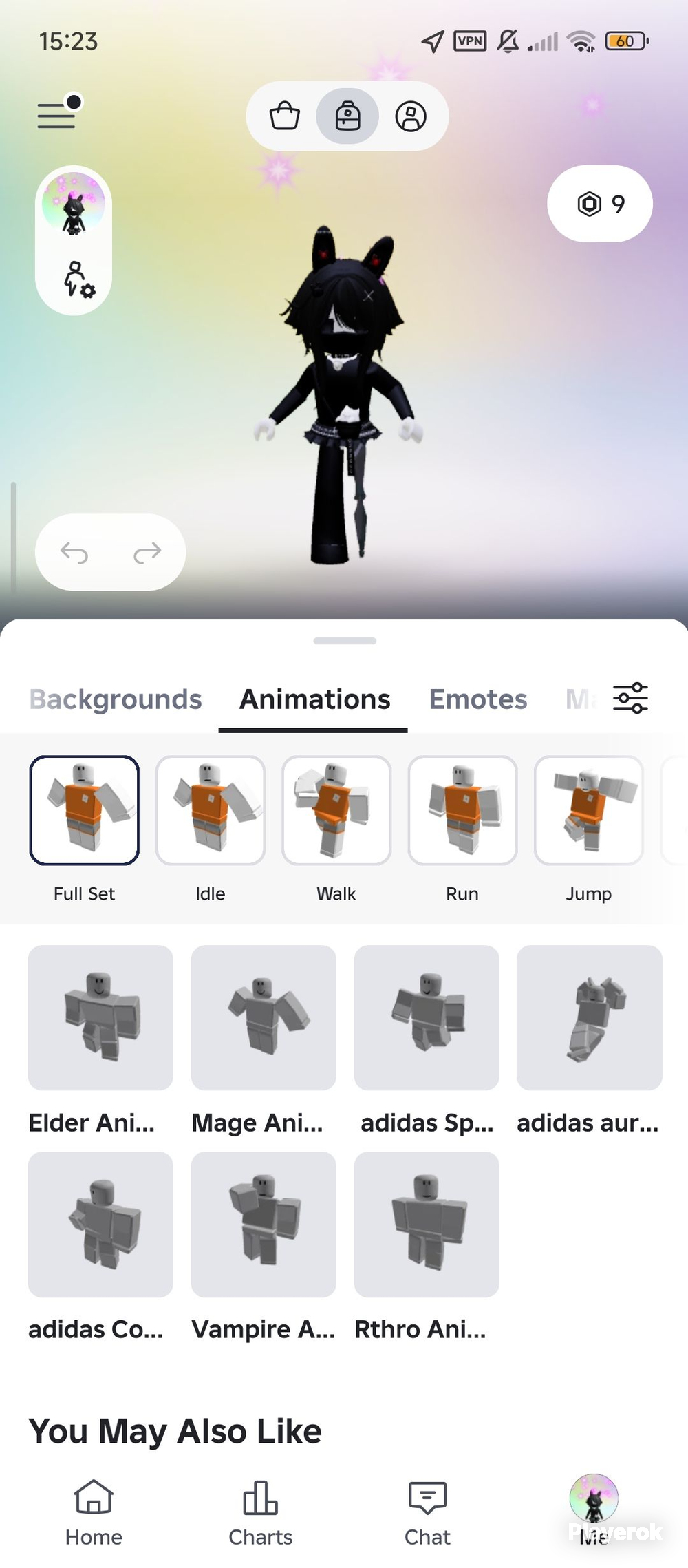This screenshot has height=1568, width=688.
Task: Redo the avatar change
Action: [147, 552]
